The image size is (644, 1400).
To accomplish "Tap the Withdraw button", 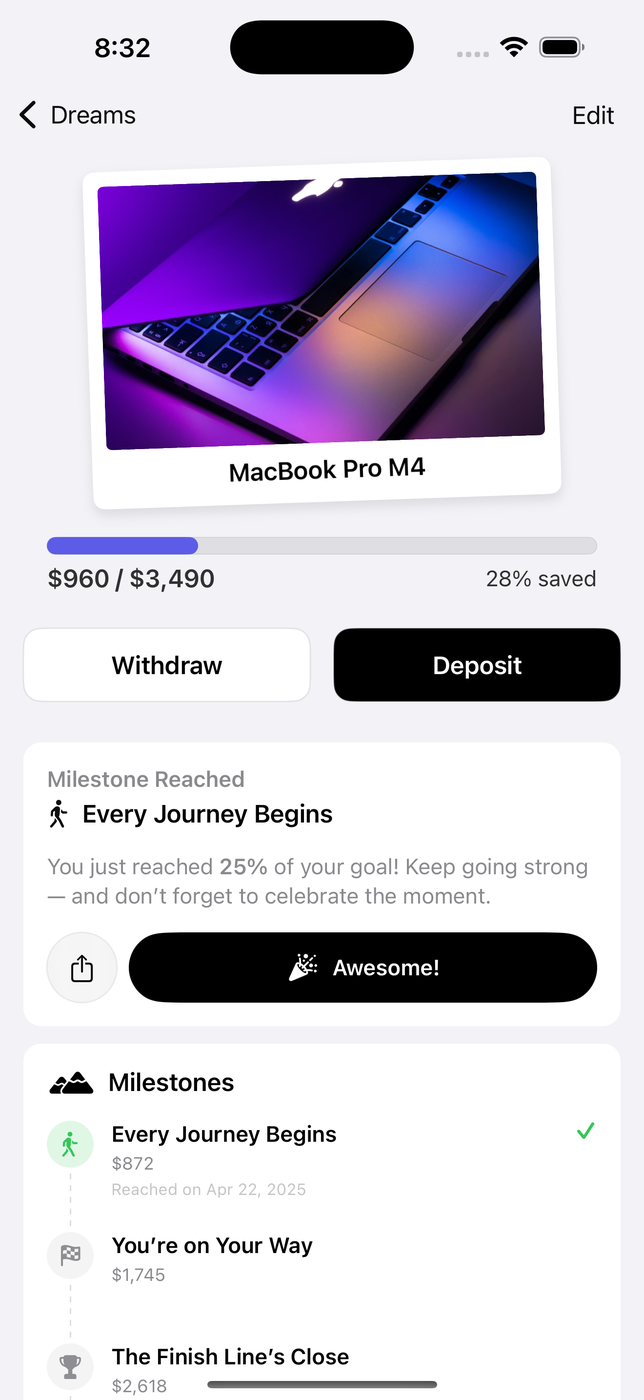I will point(167,665).
